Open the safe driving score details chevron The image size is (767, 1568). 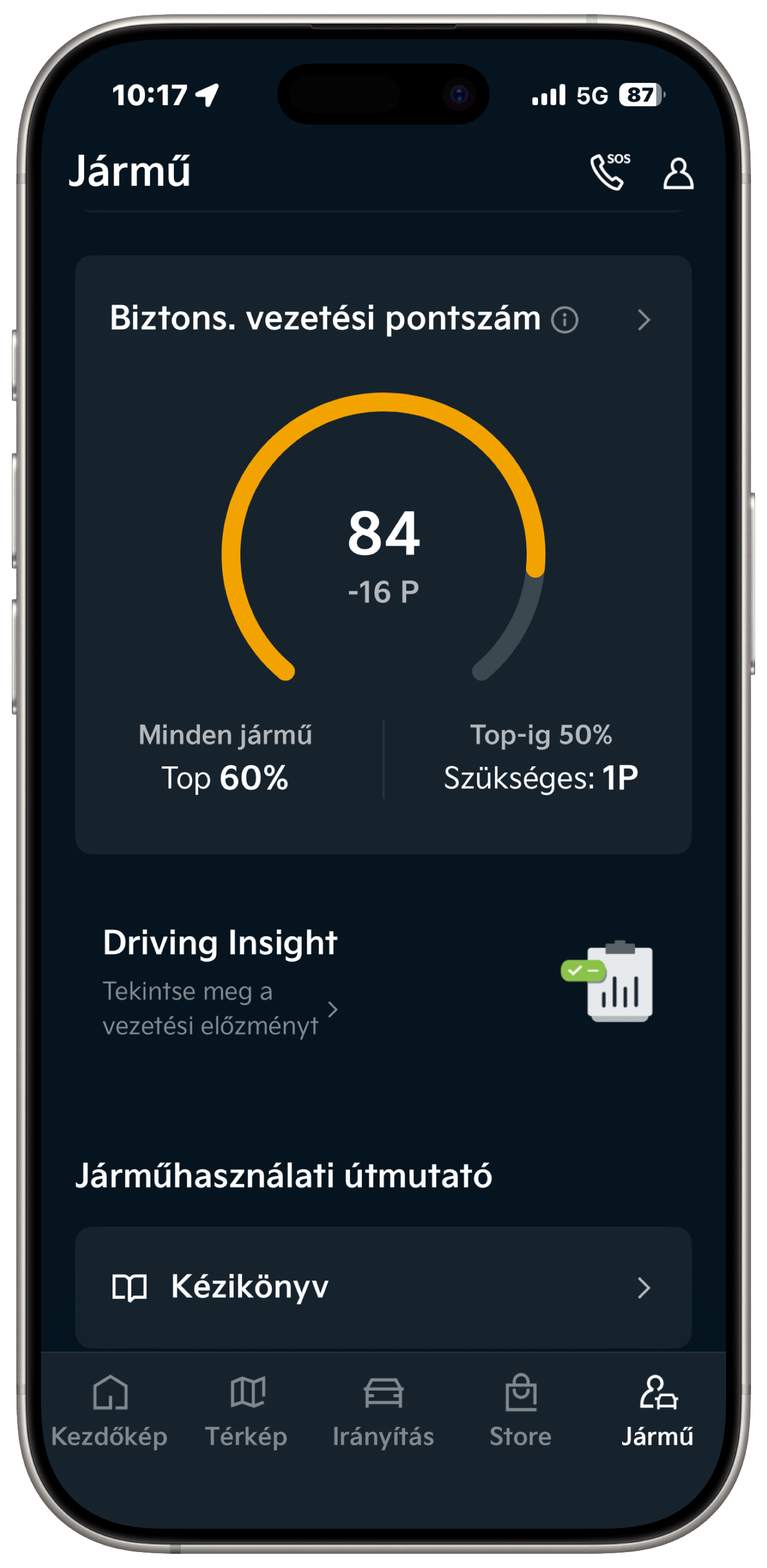click(643, 319)
